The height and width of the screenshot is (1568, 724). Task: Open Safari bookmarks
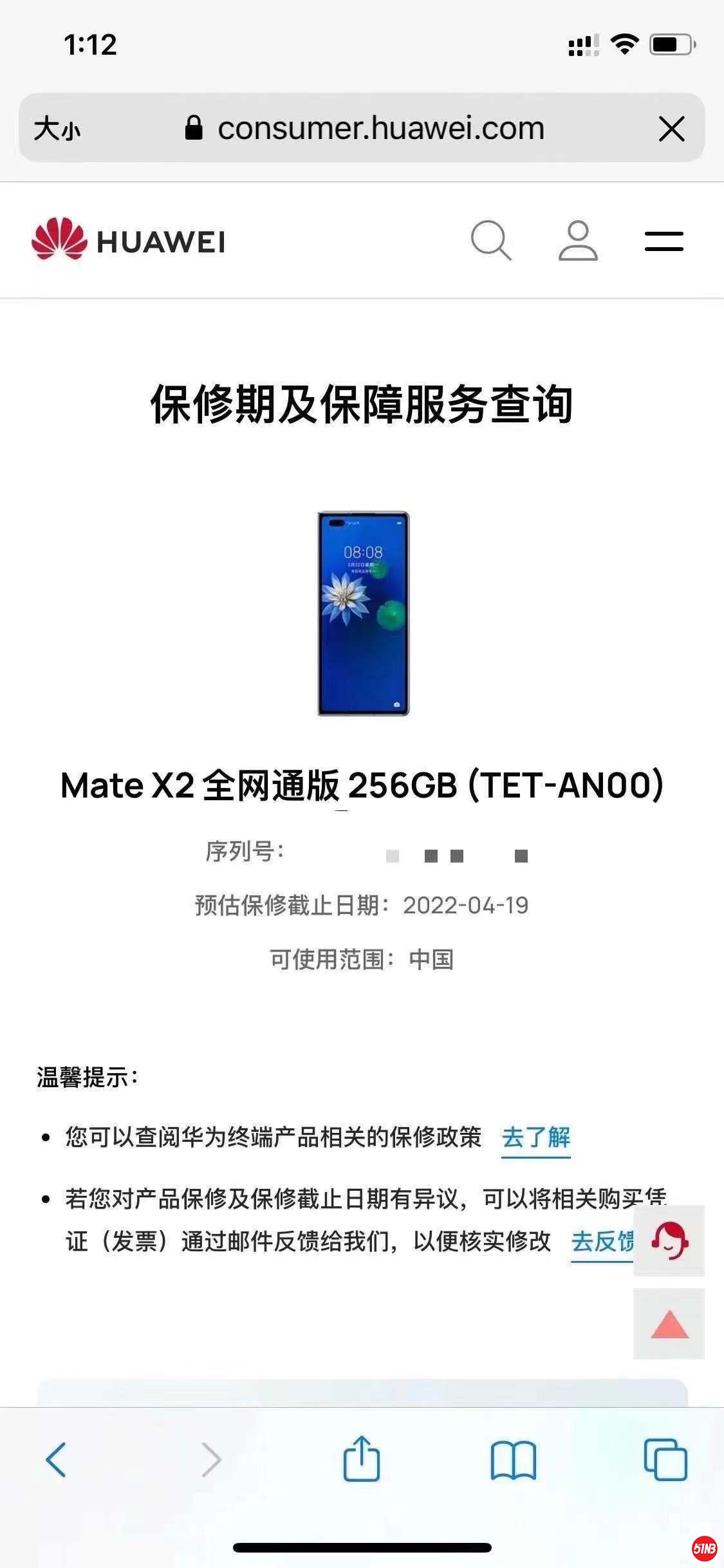coord(513,1459)
